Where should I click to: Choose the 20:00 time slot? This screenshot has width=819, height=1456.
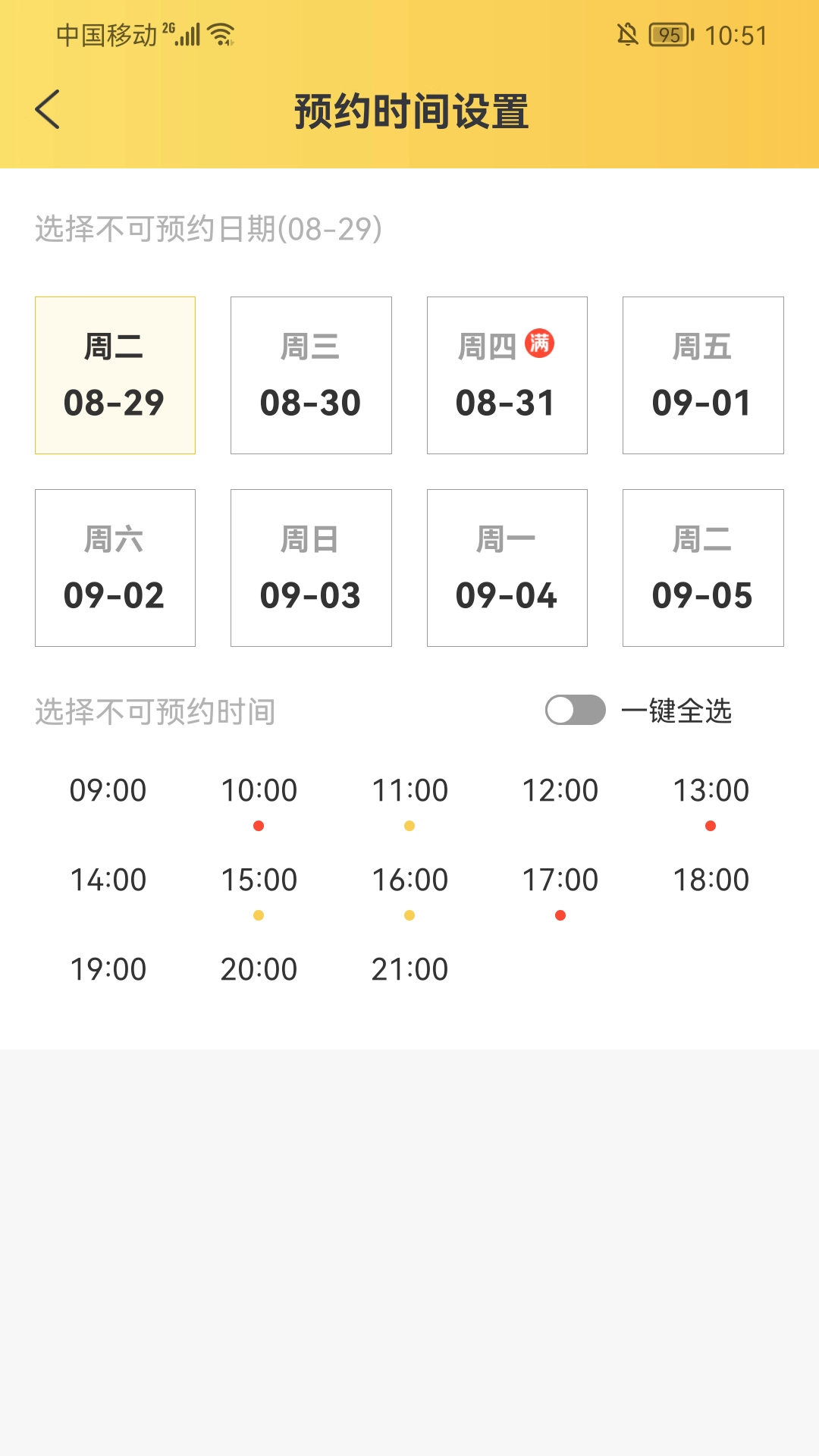tap(259, 970)
